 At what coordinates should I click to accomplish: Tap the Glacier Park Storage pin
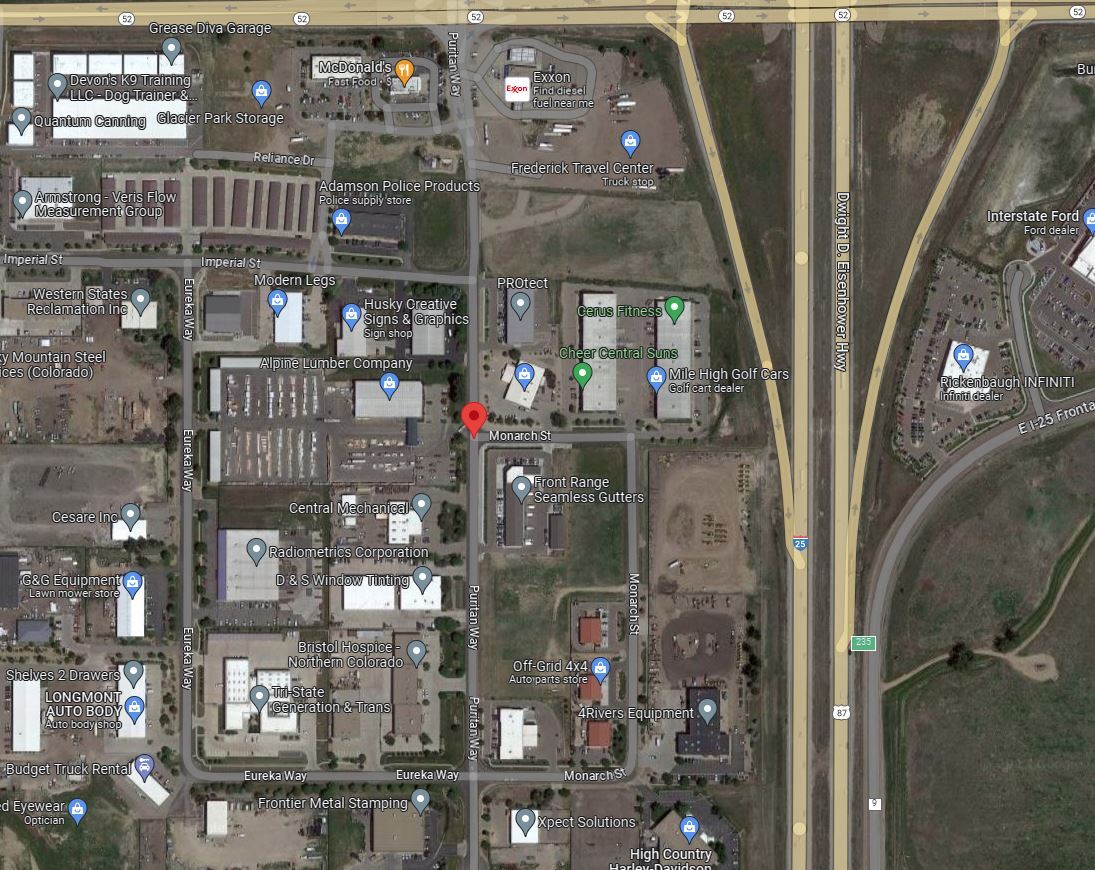coord(262,93)
